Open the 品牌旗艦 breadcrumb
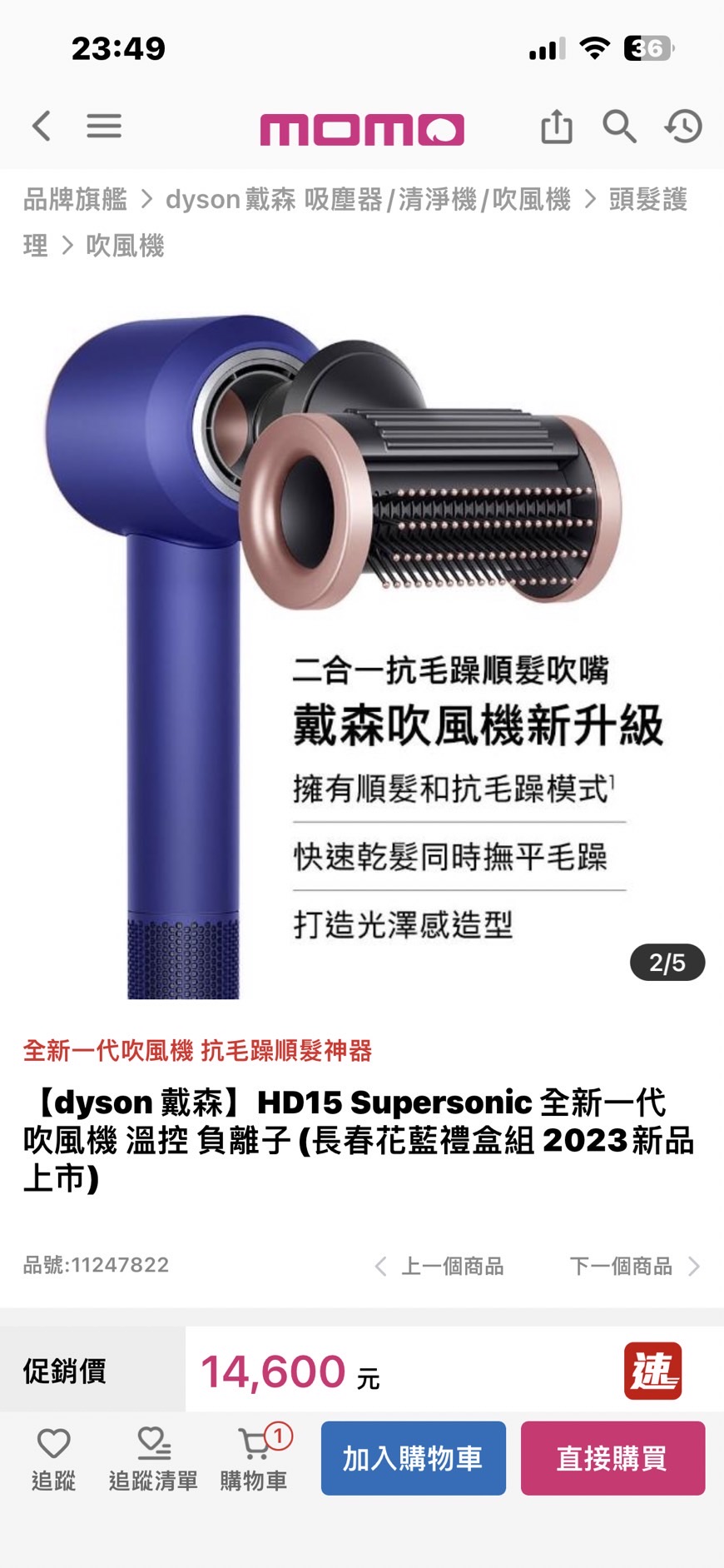Viewport: 724px width, 1568px height. (x=75, y=200)
